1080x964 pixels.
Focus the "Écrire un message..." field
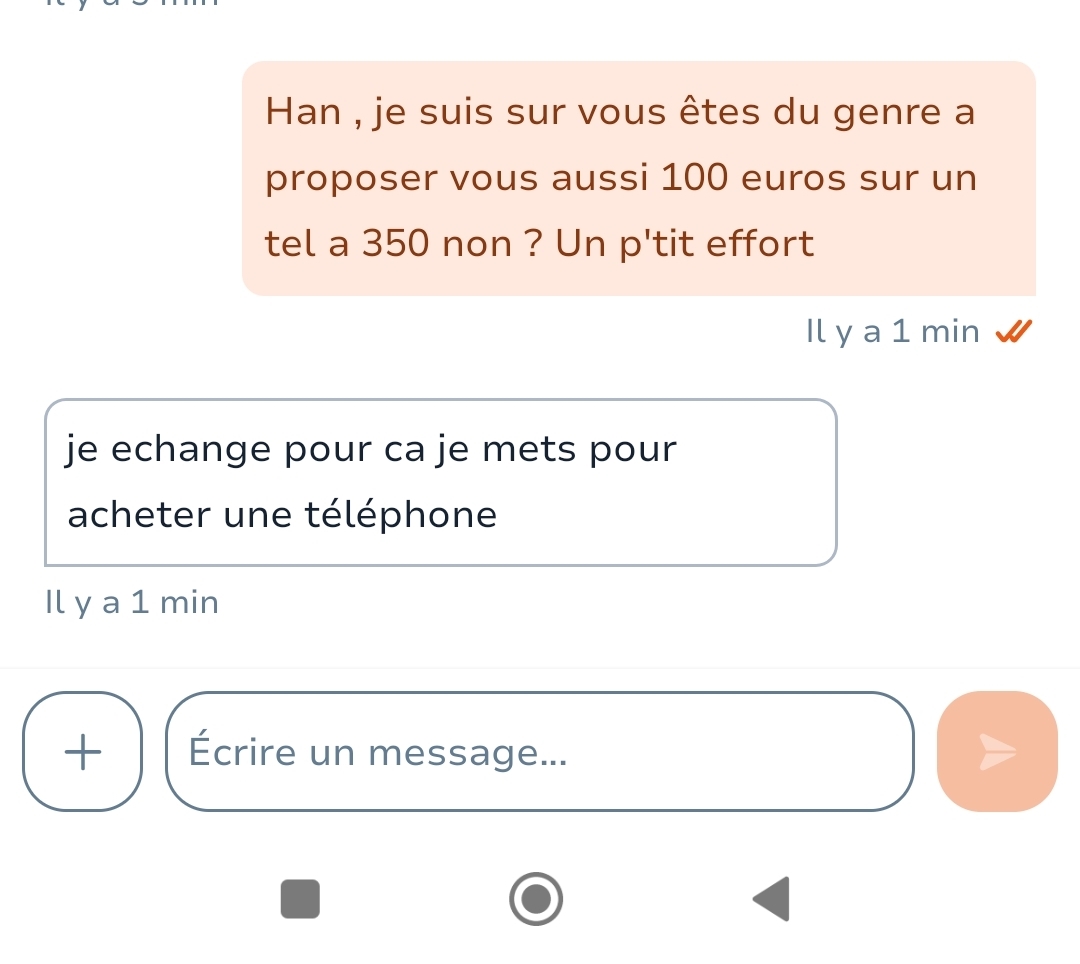pos(540,751)
